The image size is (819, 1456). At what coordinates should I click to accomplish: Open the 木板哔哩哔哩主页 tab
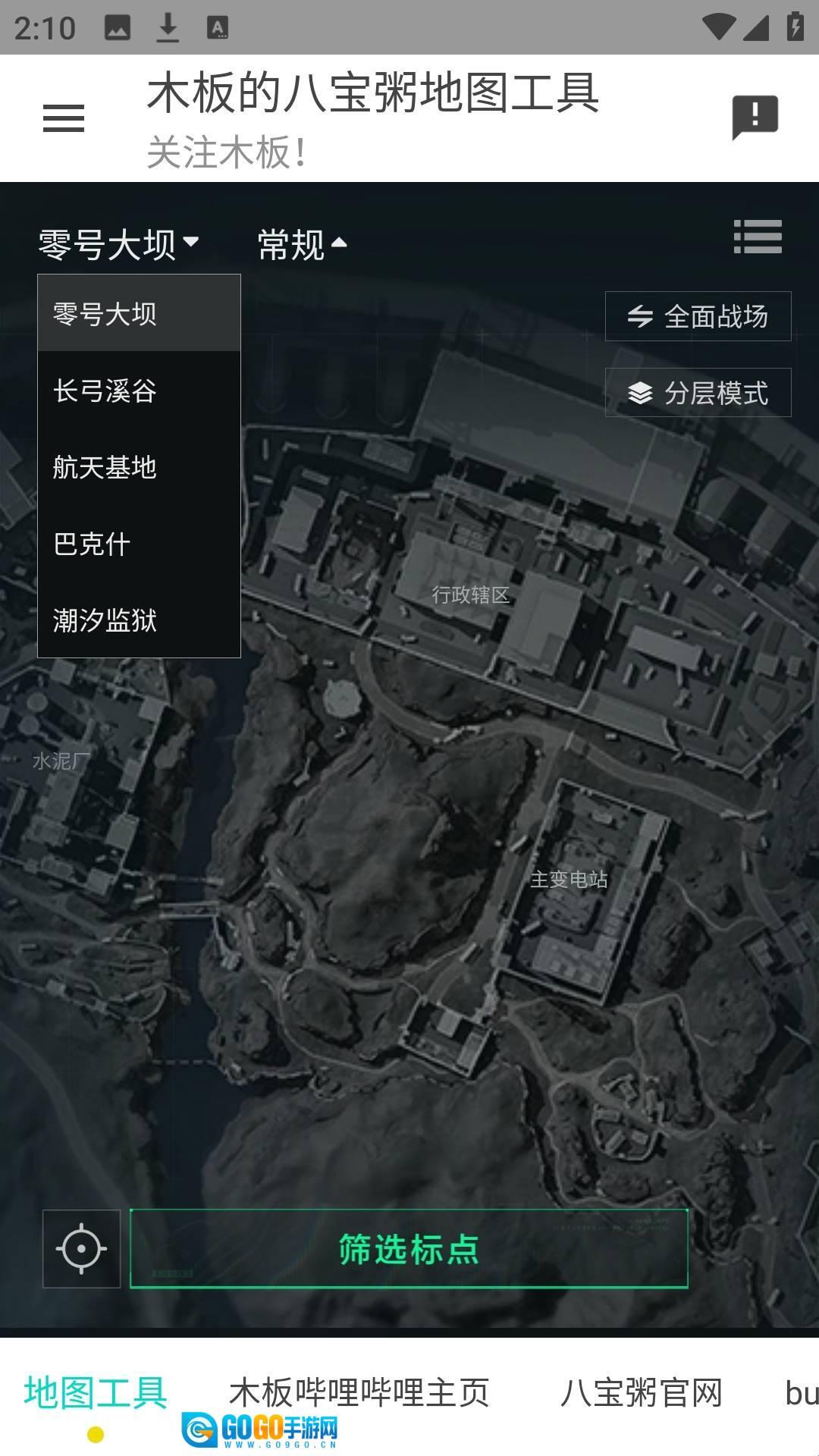coord(359,1393)
